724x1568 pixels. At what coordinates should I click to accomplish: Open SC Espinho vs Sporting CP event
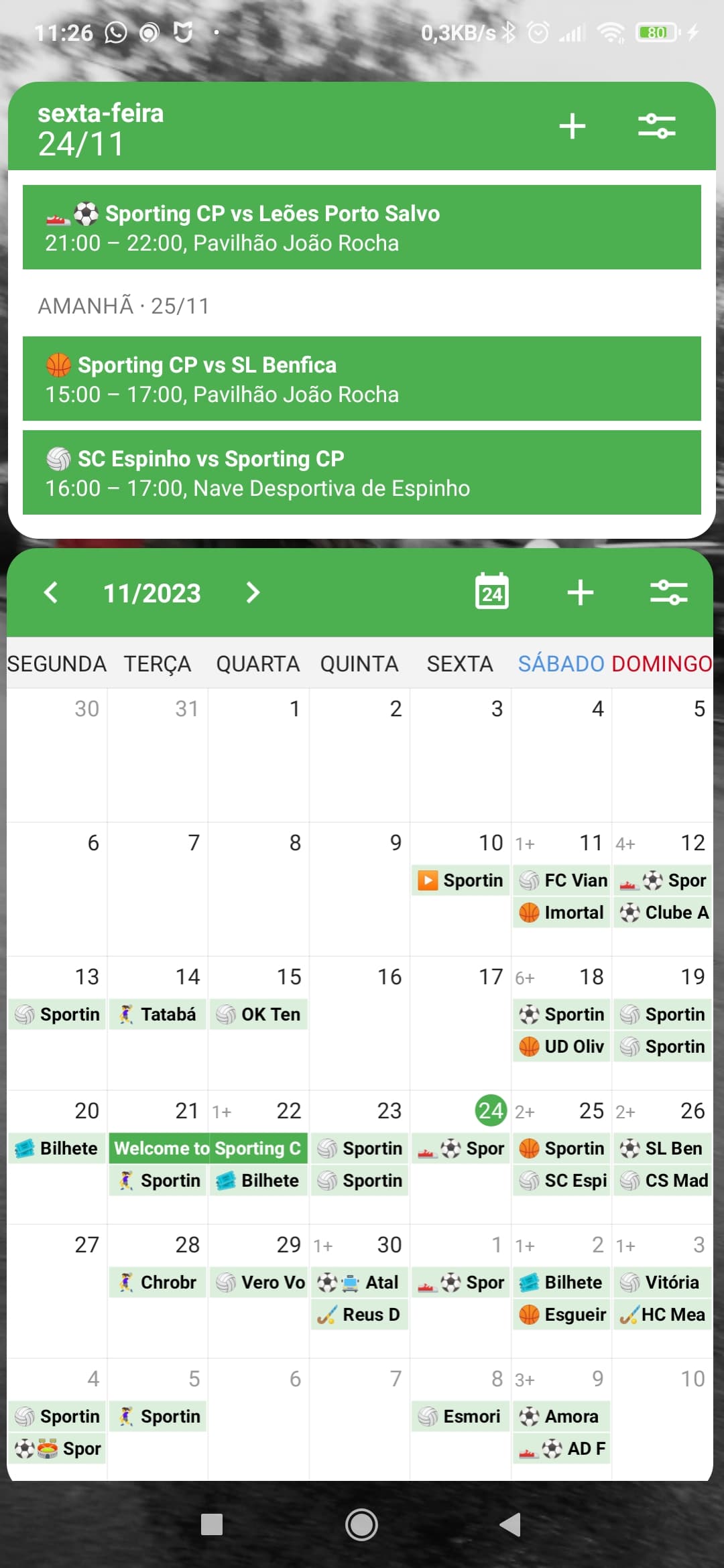click(x=362, y=473)
